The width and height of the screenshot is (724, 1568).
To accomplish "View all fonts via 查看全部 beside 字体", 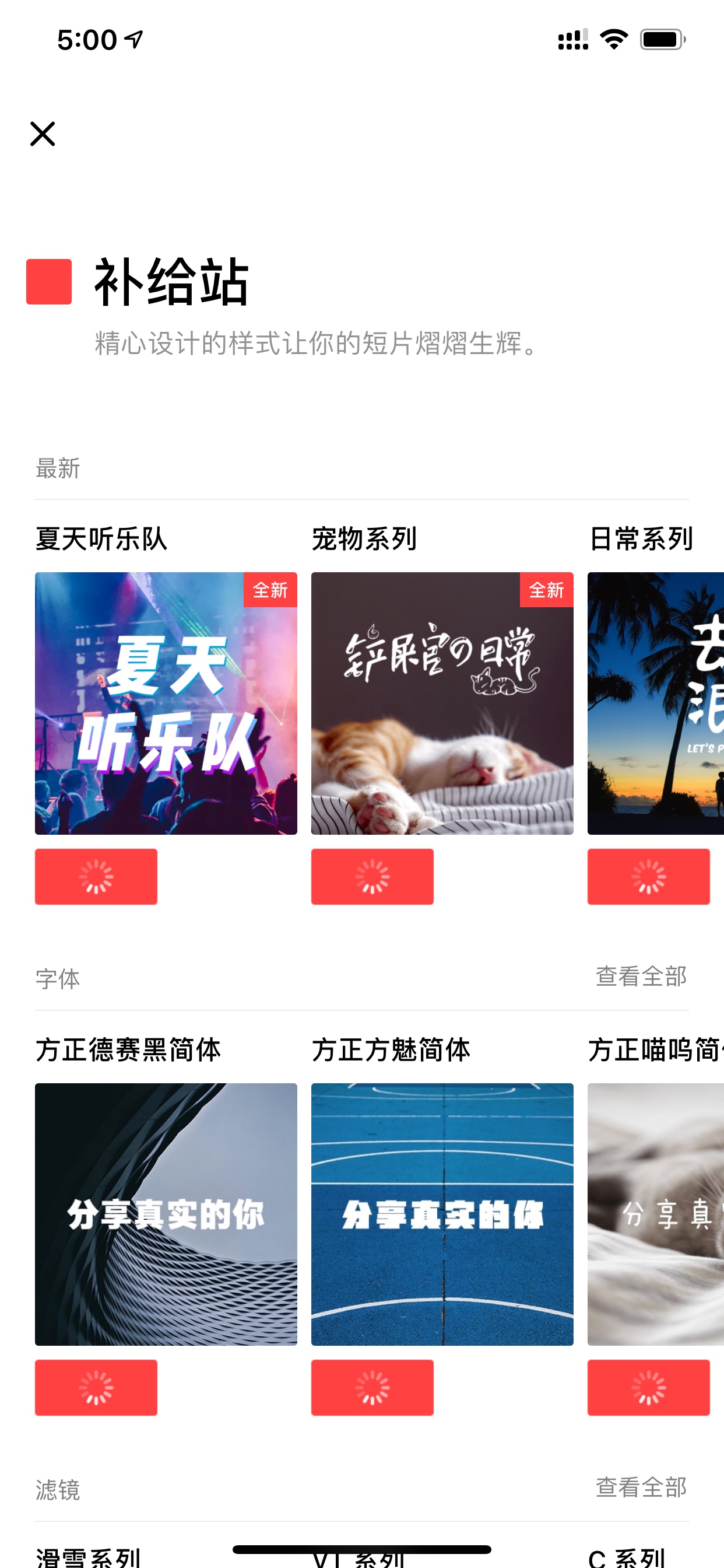I will pyautogui.click(x=641, y=977).
